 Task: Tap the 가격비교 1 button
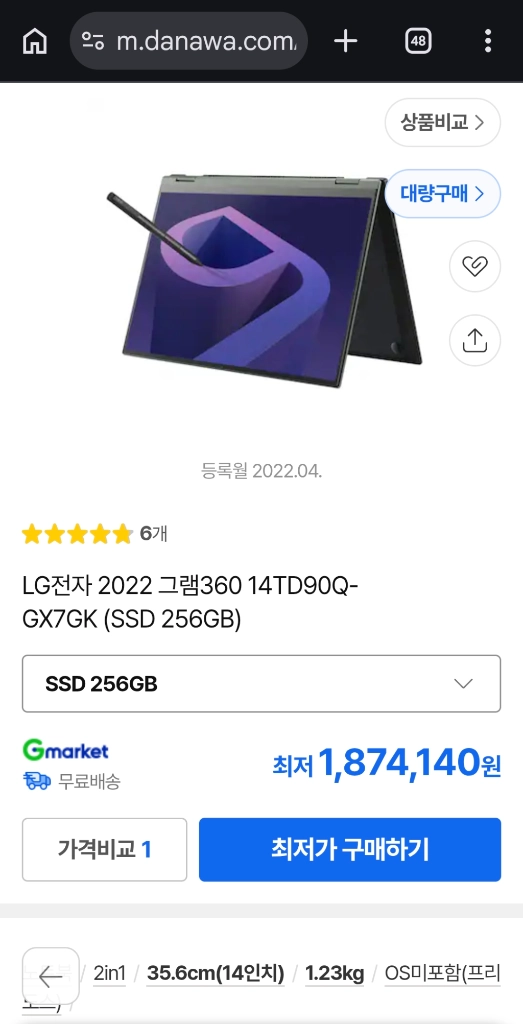point(104,850)
